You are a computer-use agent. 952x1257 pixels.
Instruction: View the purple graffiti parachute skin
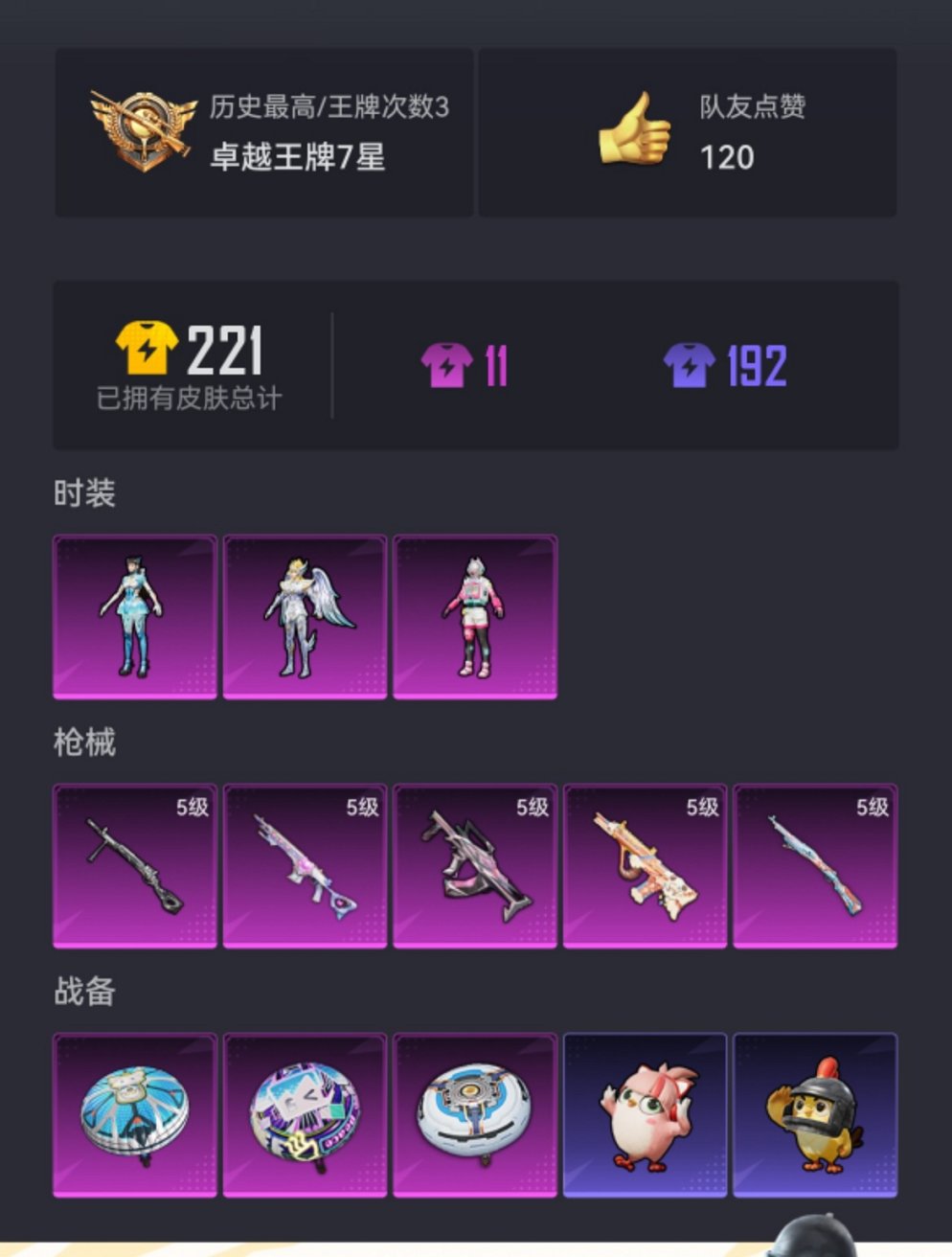(305, 1115)
